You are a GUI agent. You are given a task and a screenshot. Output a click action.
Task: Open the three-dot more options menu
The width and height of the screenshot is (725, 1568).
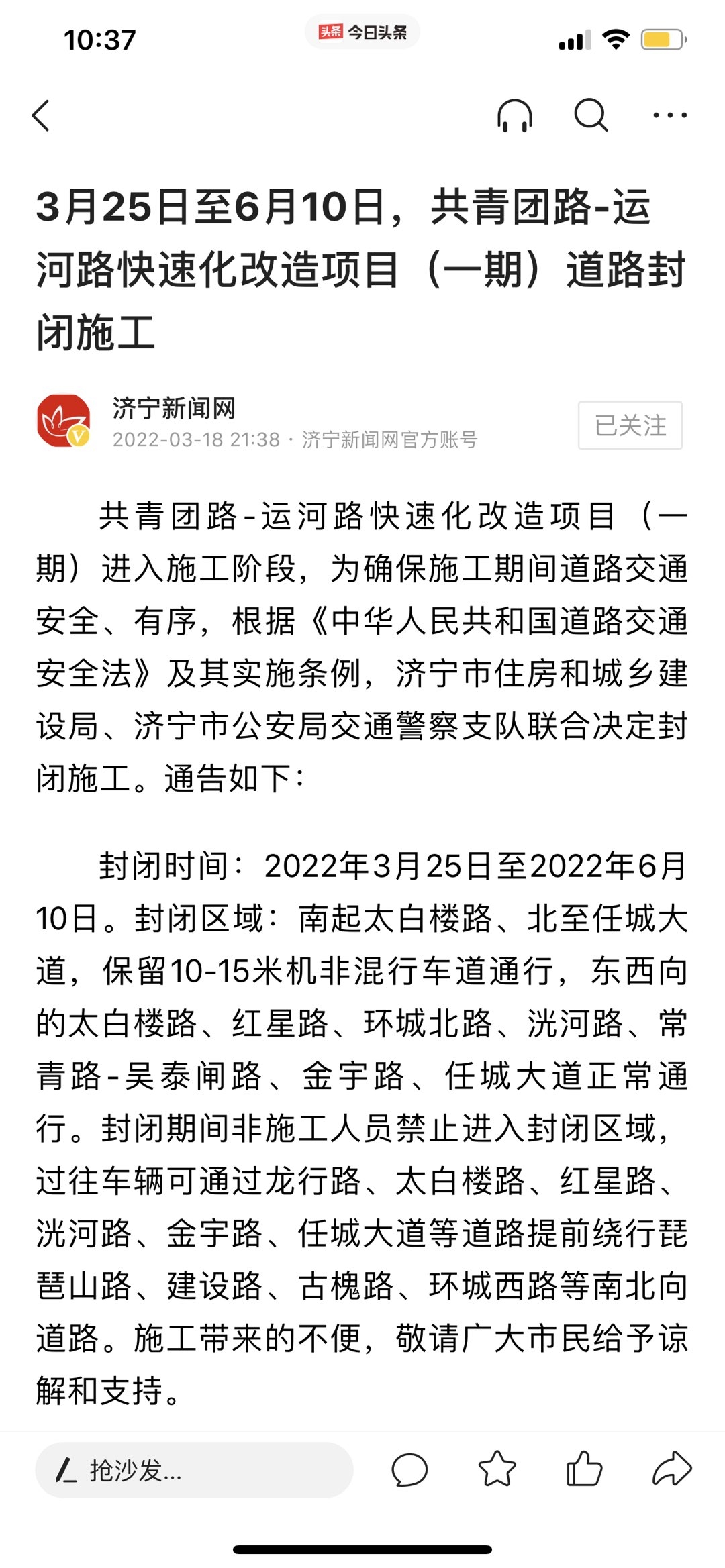click(x=669, y=115)
